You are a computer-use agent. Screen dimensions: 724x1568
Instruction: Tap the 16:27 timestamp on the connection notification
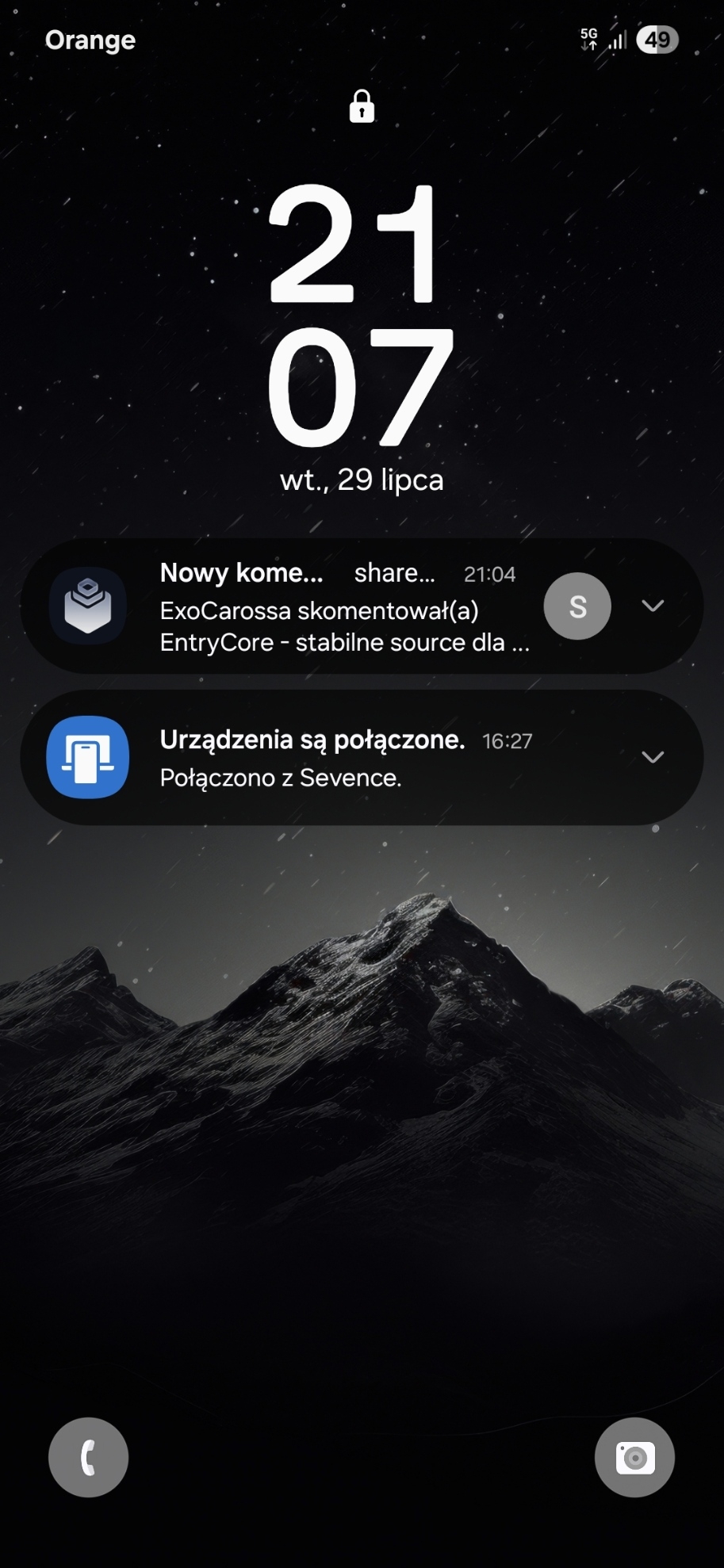click(x=508, y=740)
